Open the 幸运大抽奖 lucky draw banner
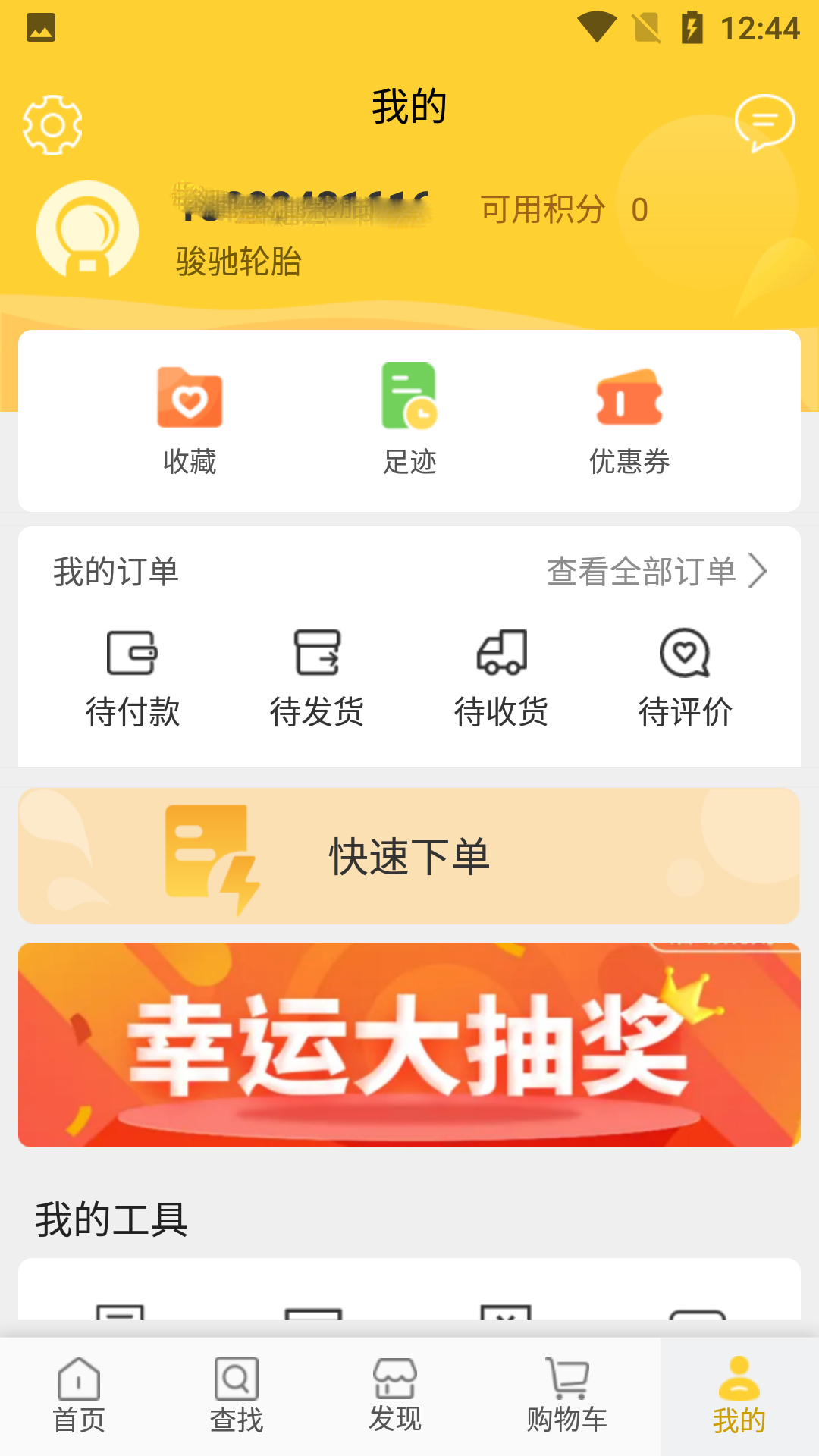819x1456 pixels. [409, 1044]
